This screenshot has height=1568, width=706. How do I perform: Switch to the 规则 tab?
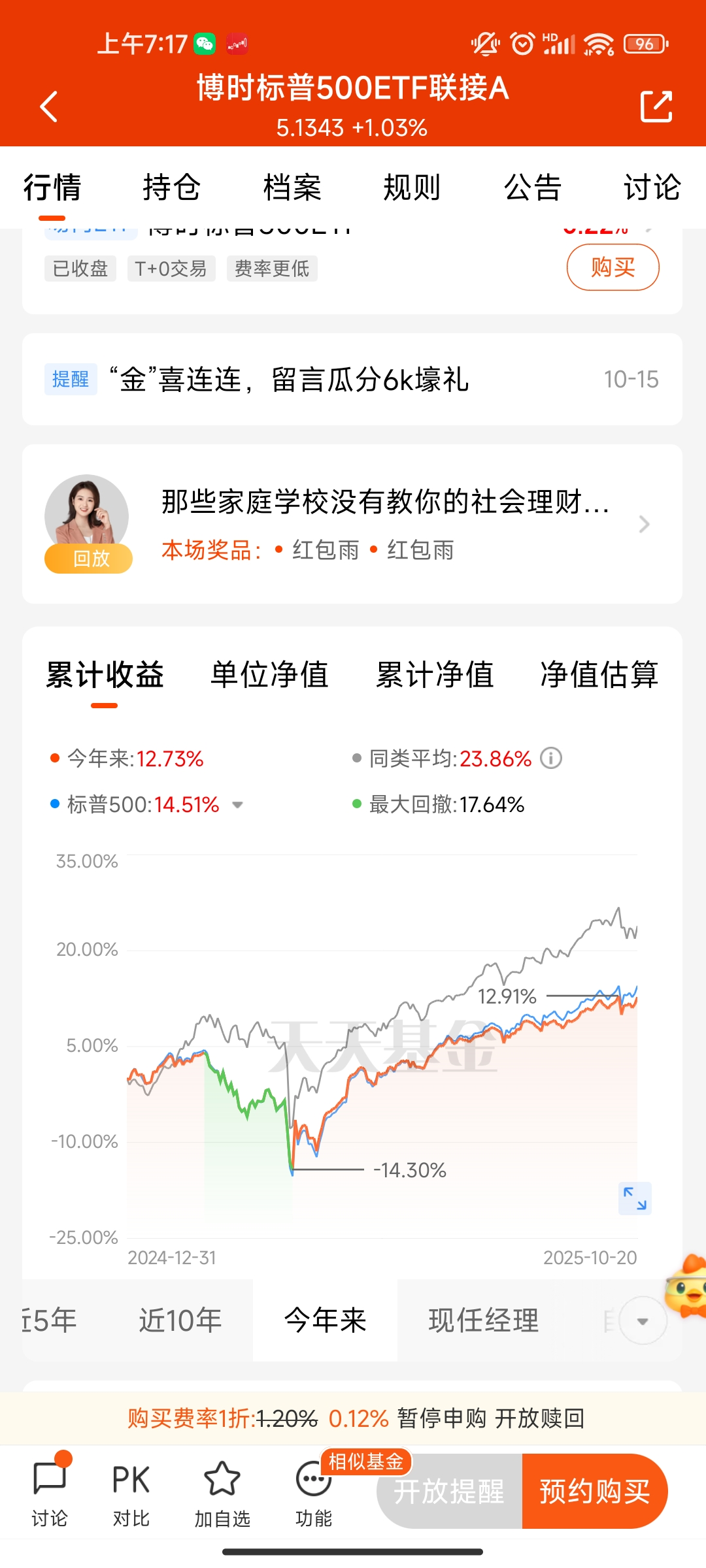point(412,188)
